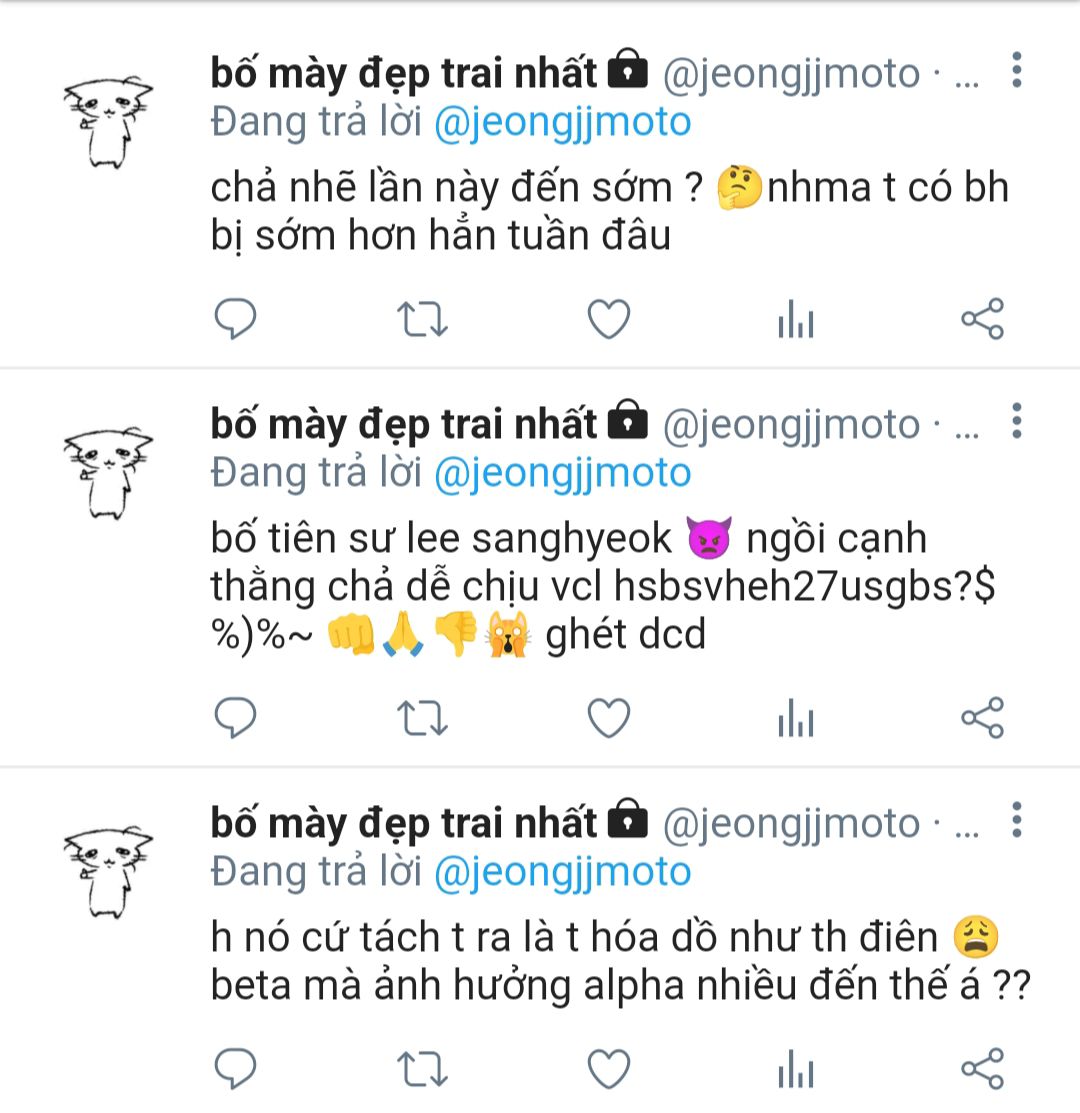
Task: Like the tweet mentioning lee sanghyeok
Action: pos(608,718)
